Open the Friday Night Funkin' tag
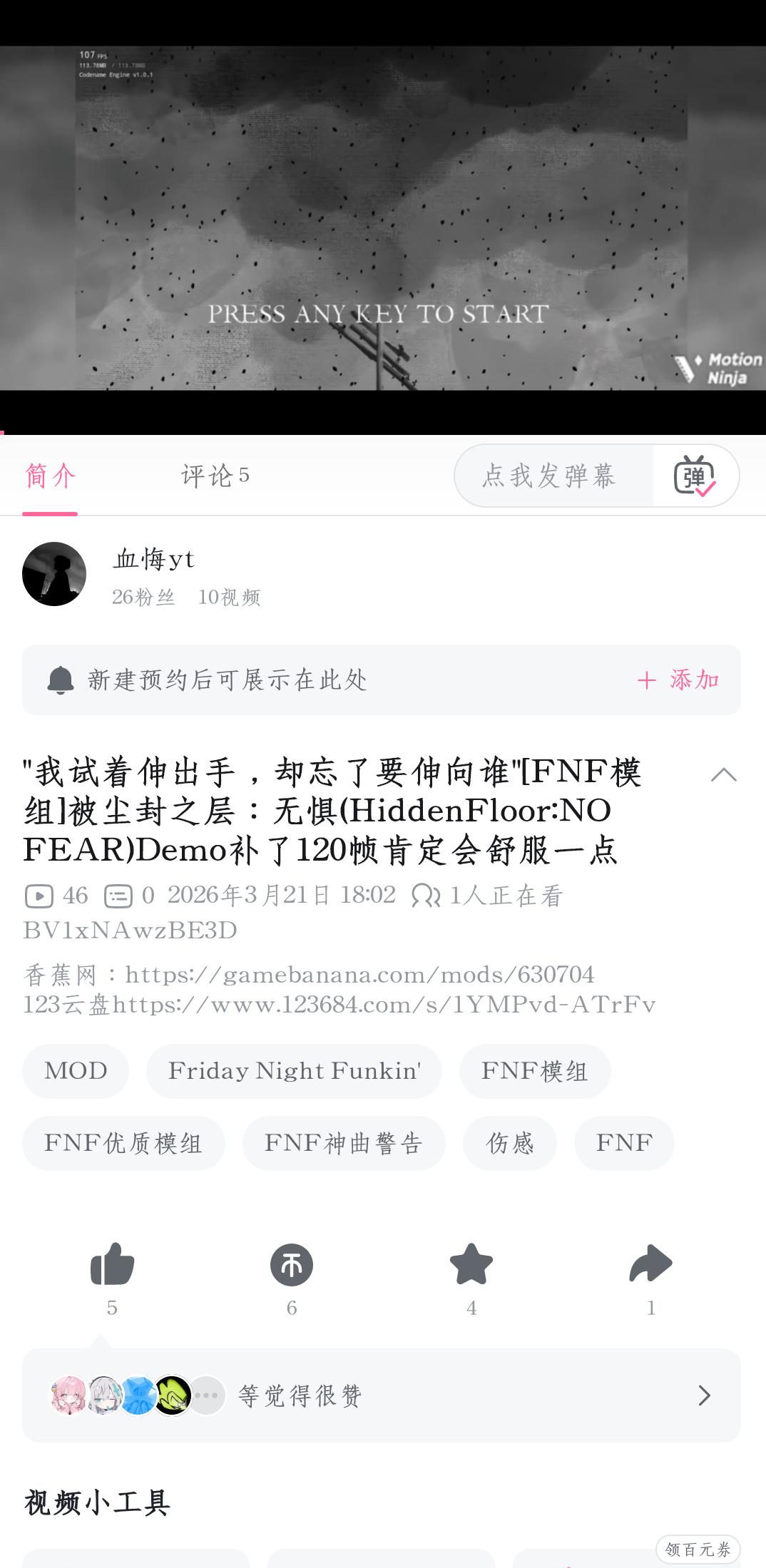 [x=294, y=1071]
